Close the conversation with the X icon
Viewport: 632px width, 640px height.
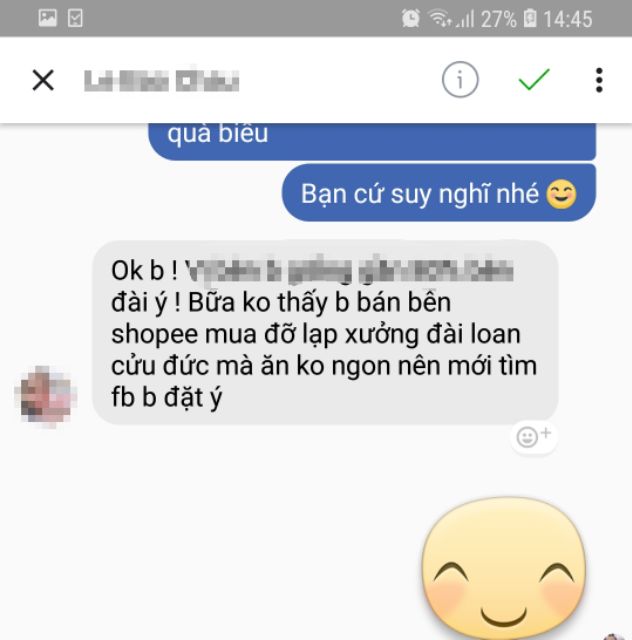43,80
